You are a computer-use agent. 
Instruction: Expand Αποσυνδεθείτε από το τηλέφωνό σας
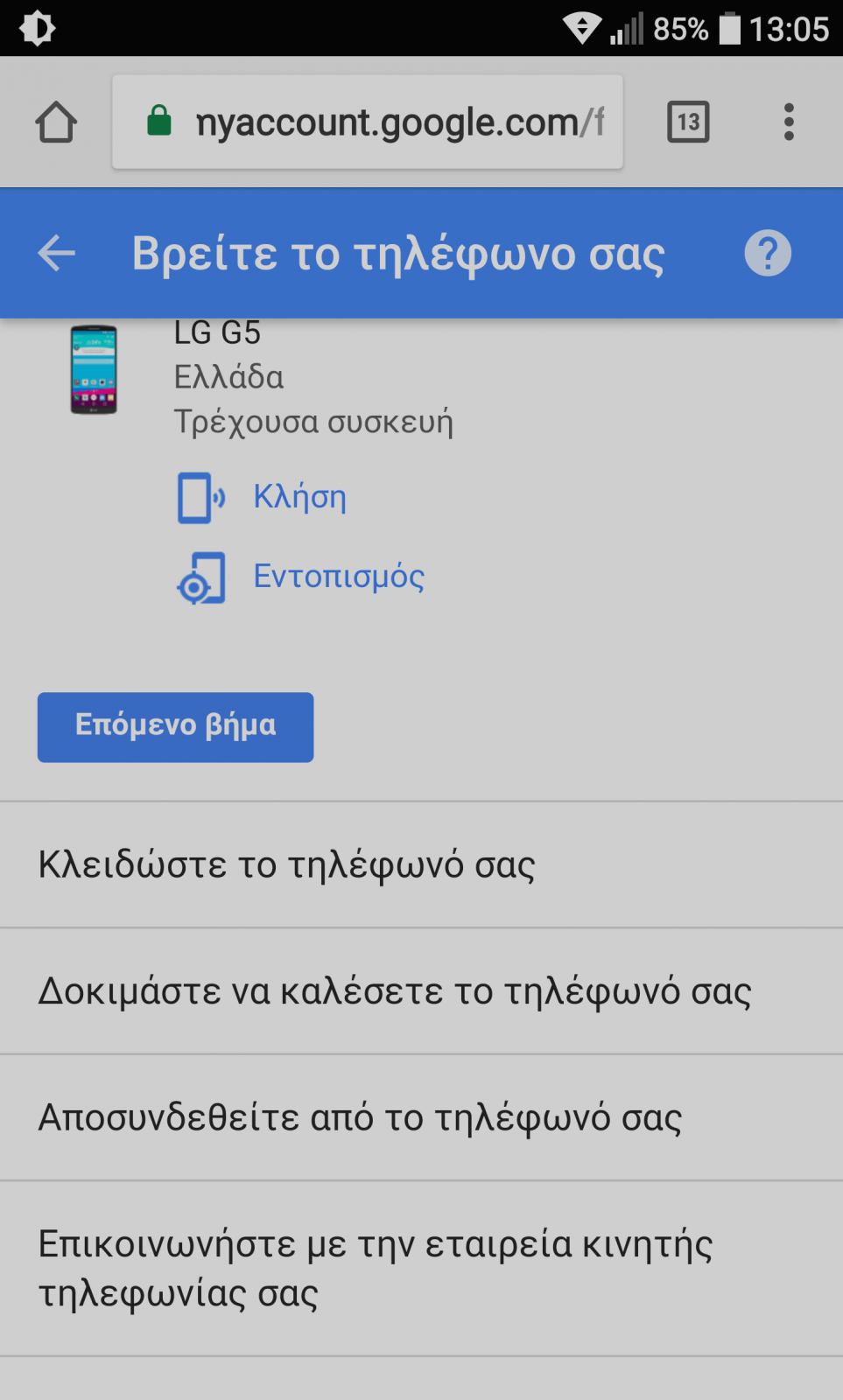[421, 1117]
